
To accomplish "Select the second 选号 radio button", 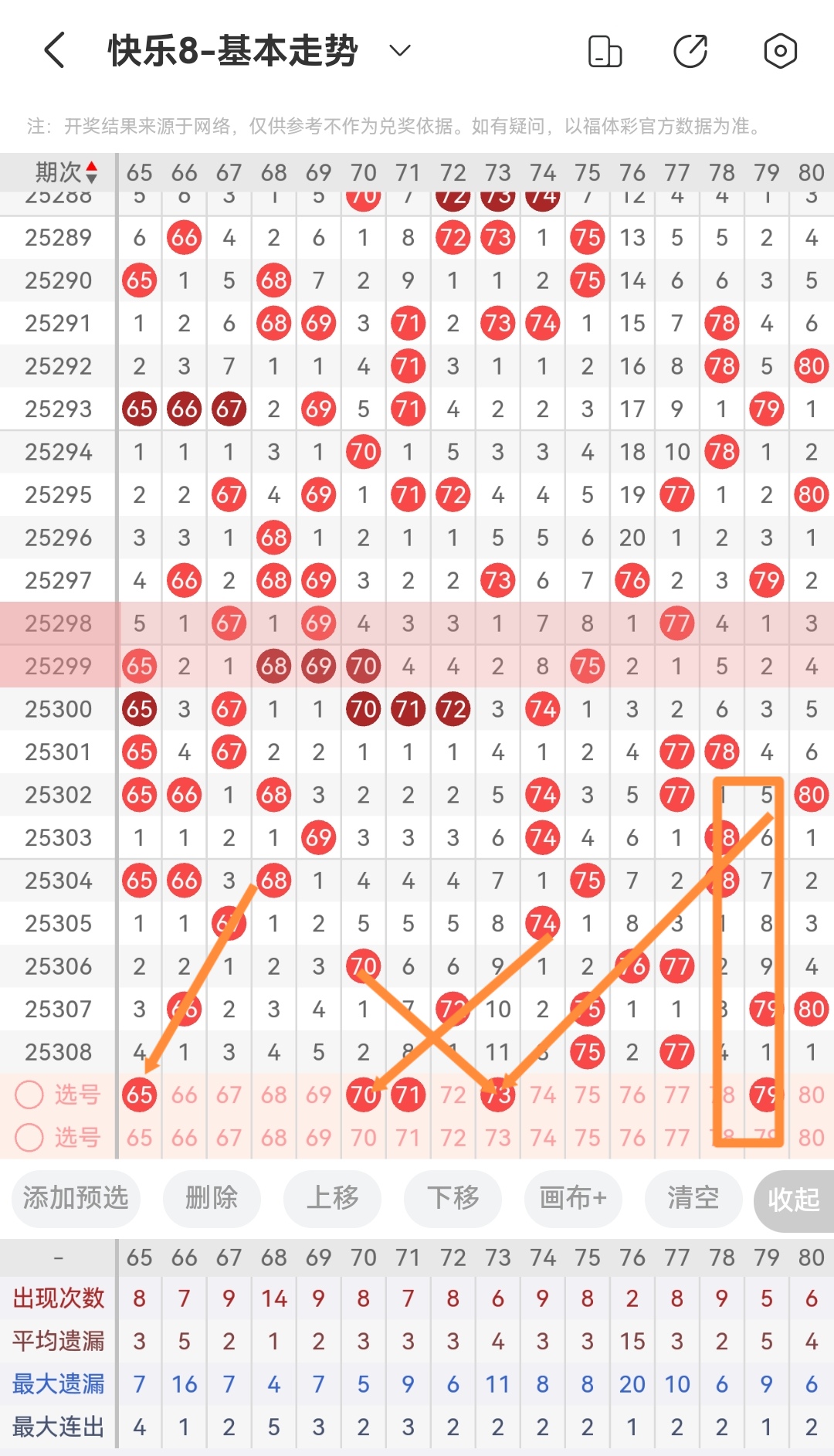I will tap(29, 1137).
